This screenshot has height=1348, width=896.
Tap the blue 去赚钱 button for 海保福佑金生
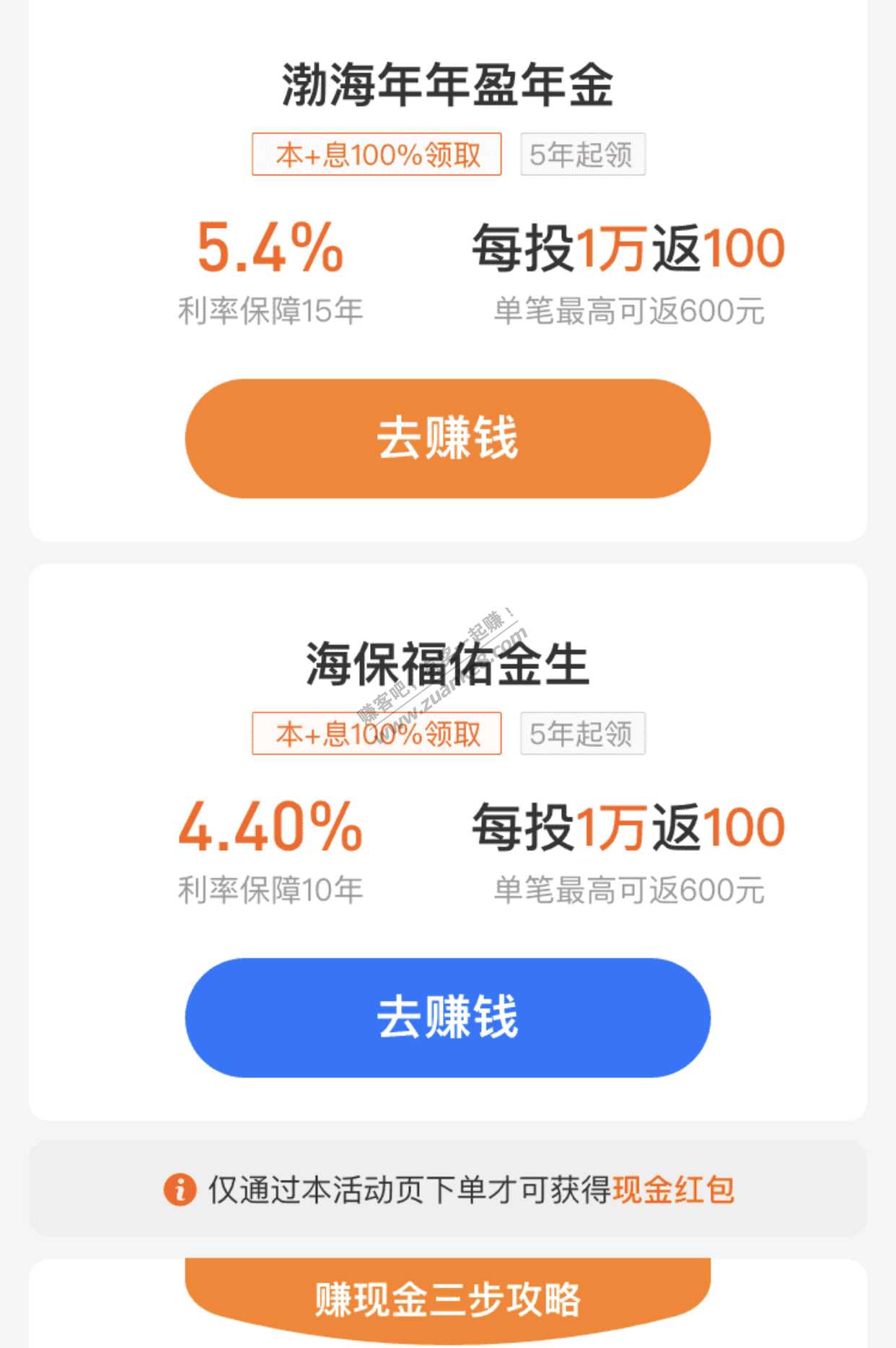click(x=447, y=1017)
